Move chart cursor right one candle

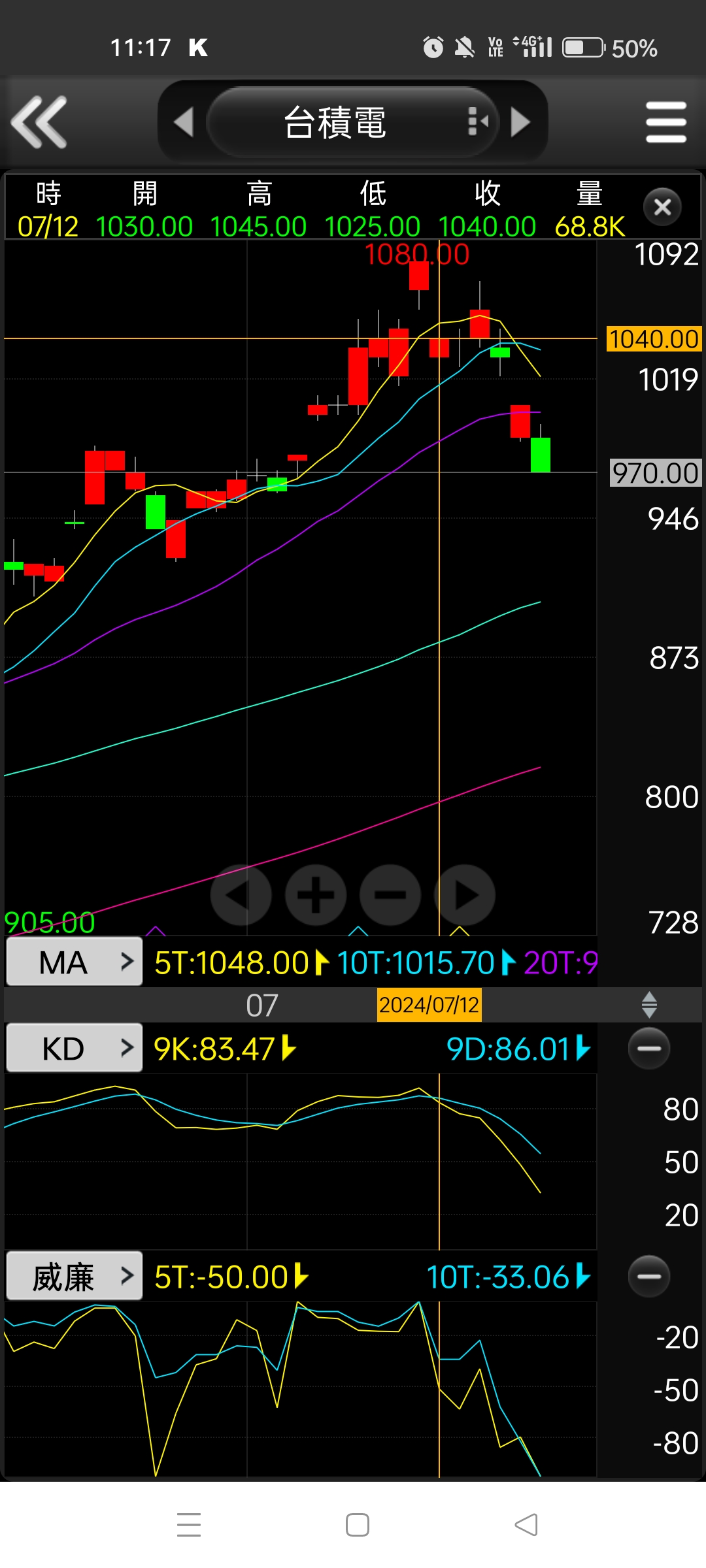pos(465,895)
